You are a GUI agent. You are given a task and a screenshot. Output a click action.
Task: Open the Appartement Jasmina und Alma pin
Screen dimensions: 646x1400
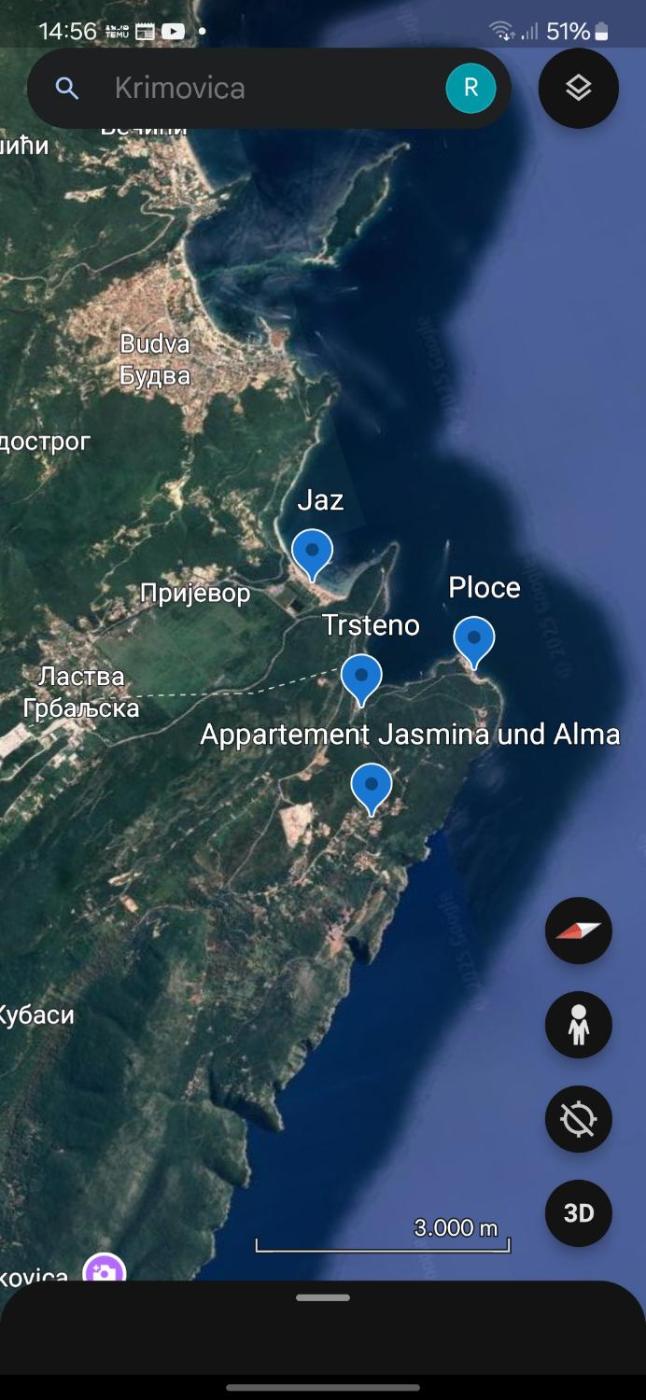372,787
